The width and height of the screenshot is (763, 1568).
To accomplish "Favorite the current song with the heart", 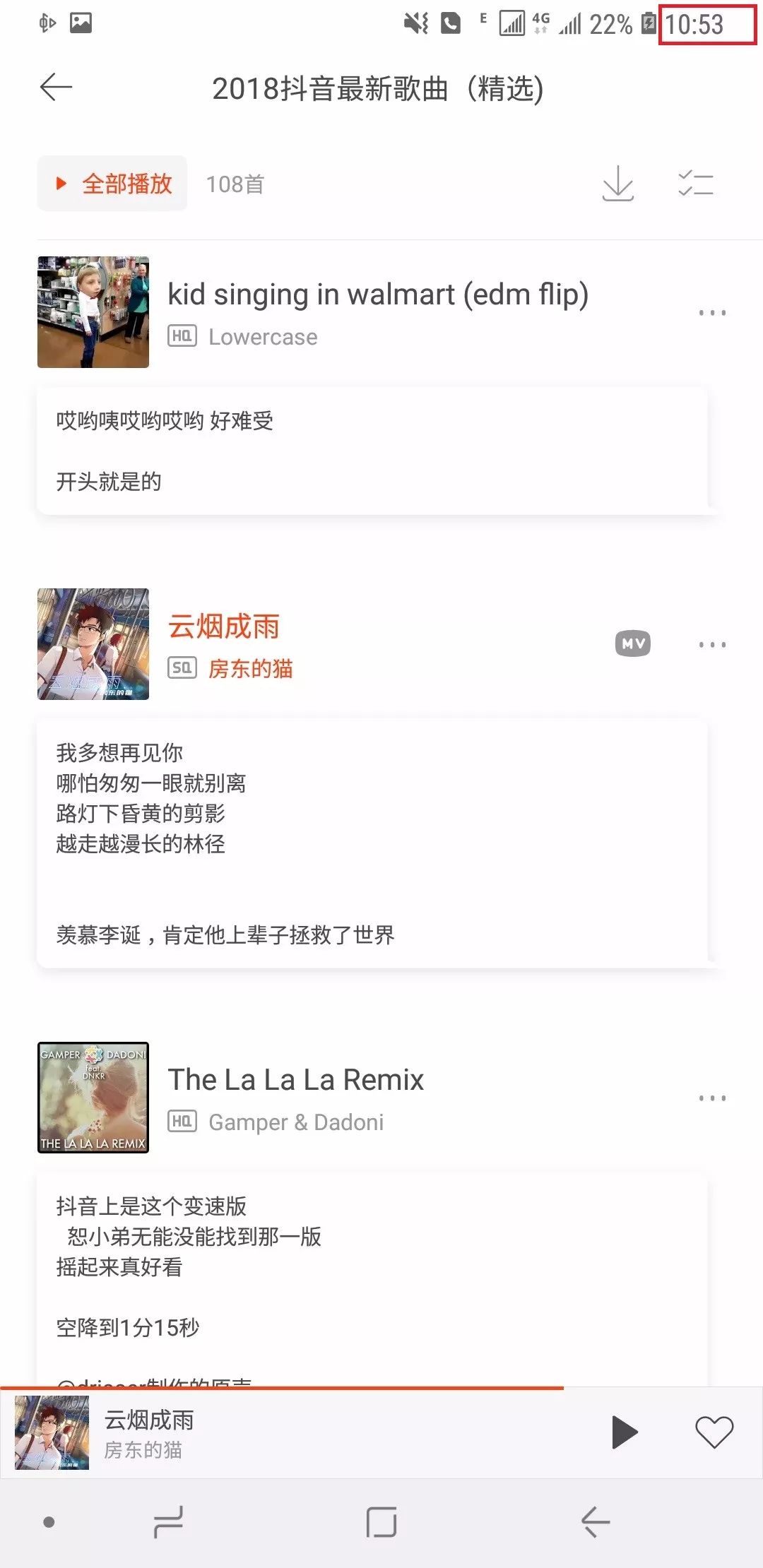I will tap(714, 1432).
